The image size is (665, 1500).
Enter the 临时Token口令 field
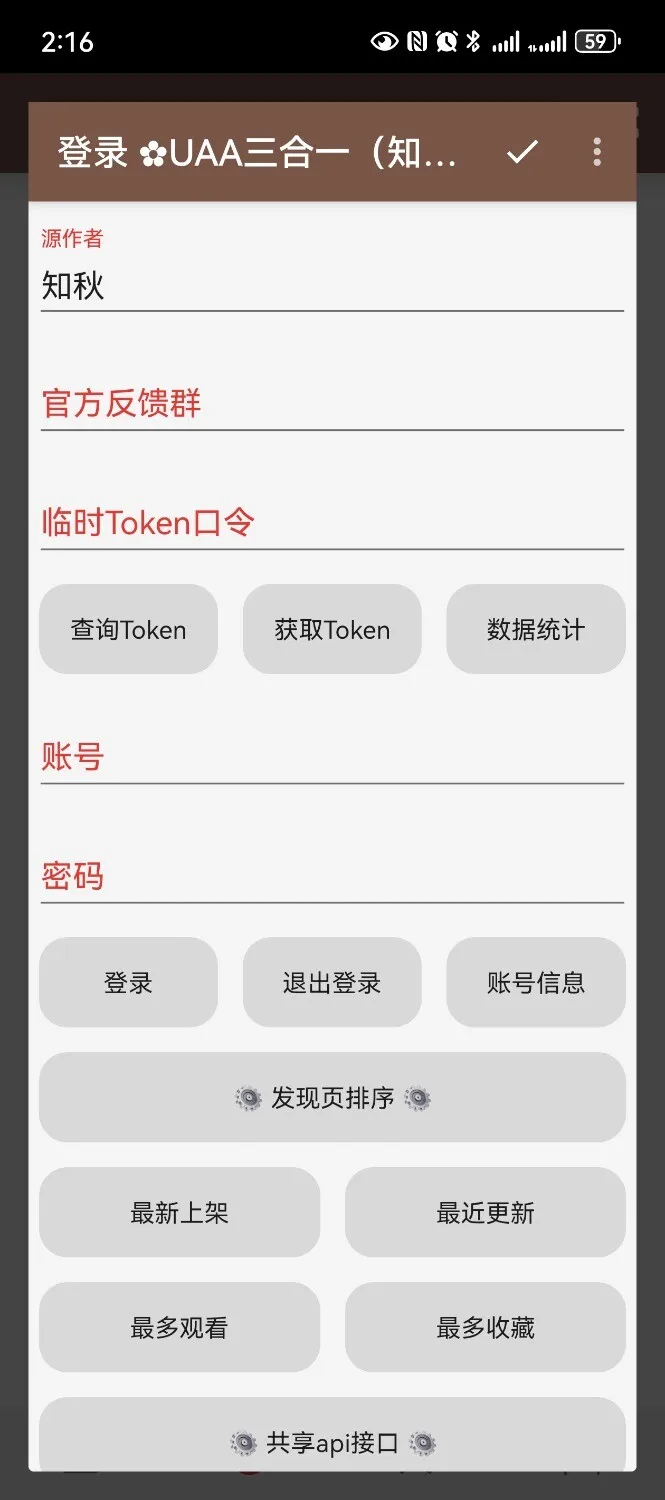(x=332, y=523)
